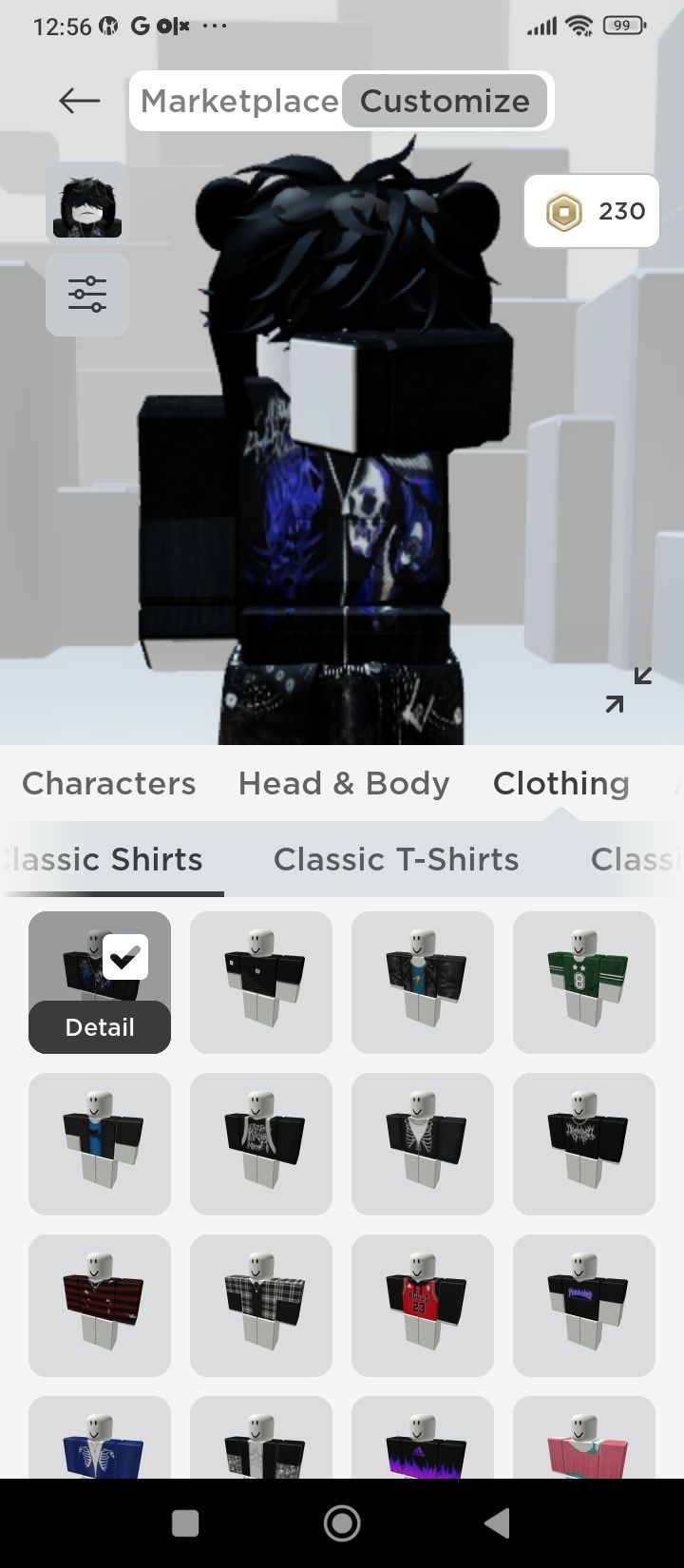This screenshot has width=684, height=1568.
Task: Select the Clothing category
Action: (560, 783)
